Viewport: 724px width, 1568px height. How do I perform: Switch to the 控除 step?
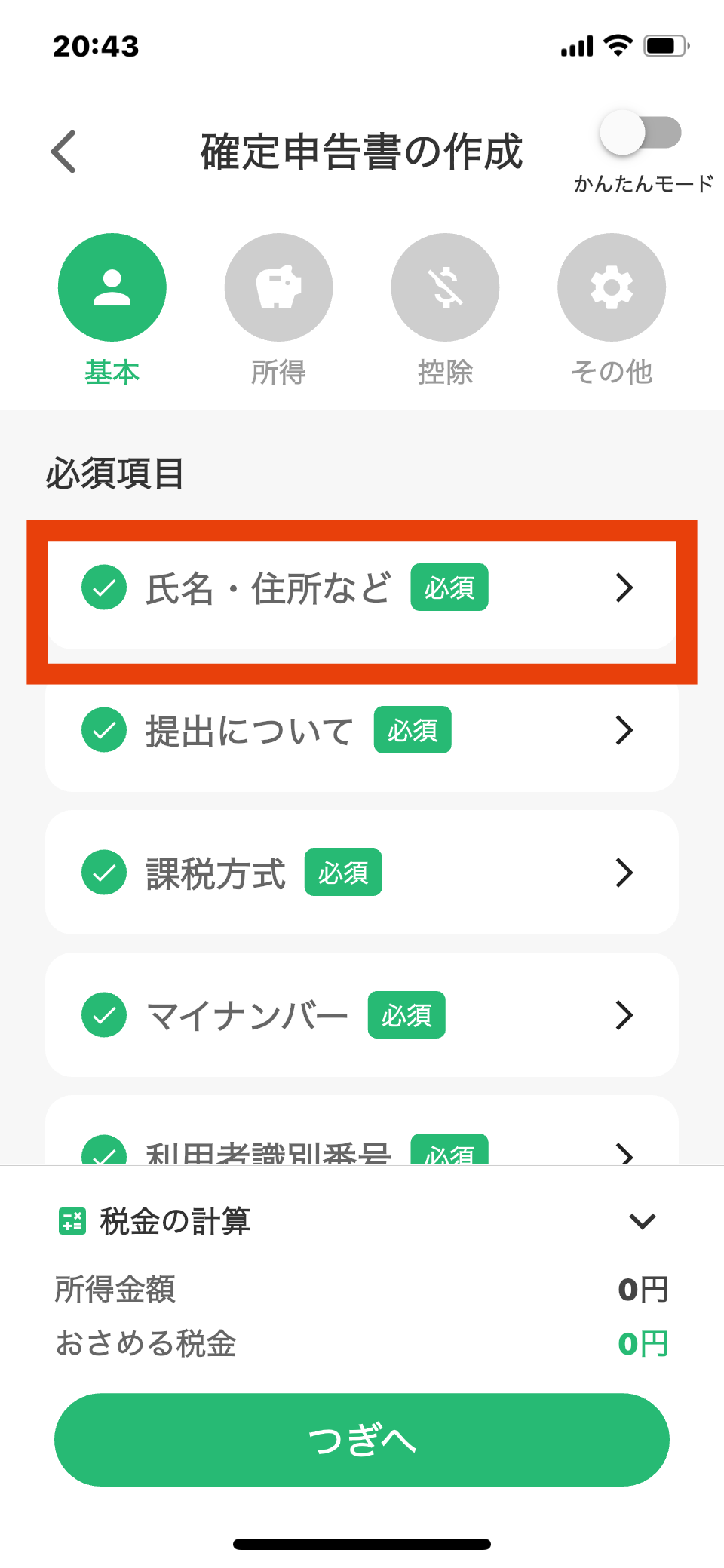tap(445, 287)
